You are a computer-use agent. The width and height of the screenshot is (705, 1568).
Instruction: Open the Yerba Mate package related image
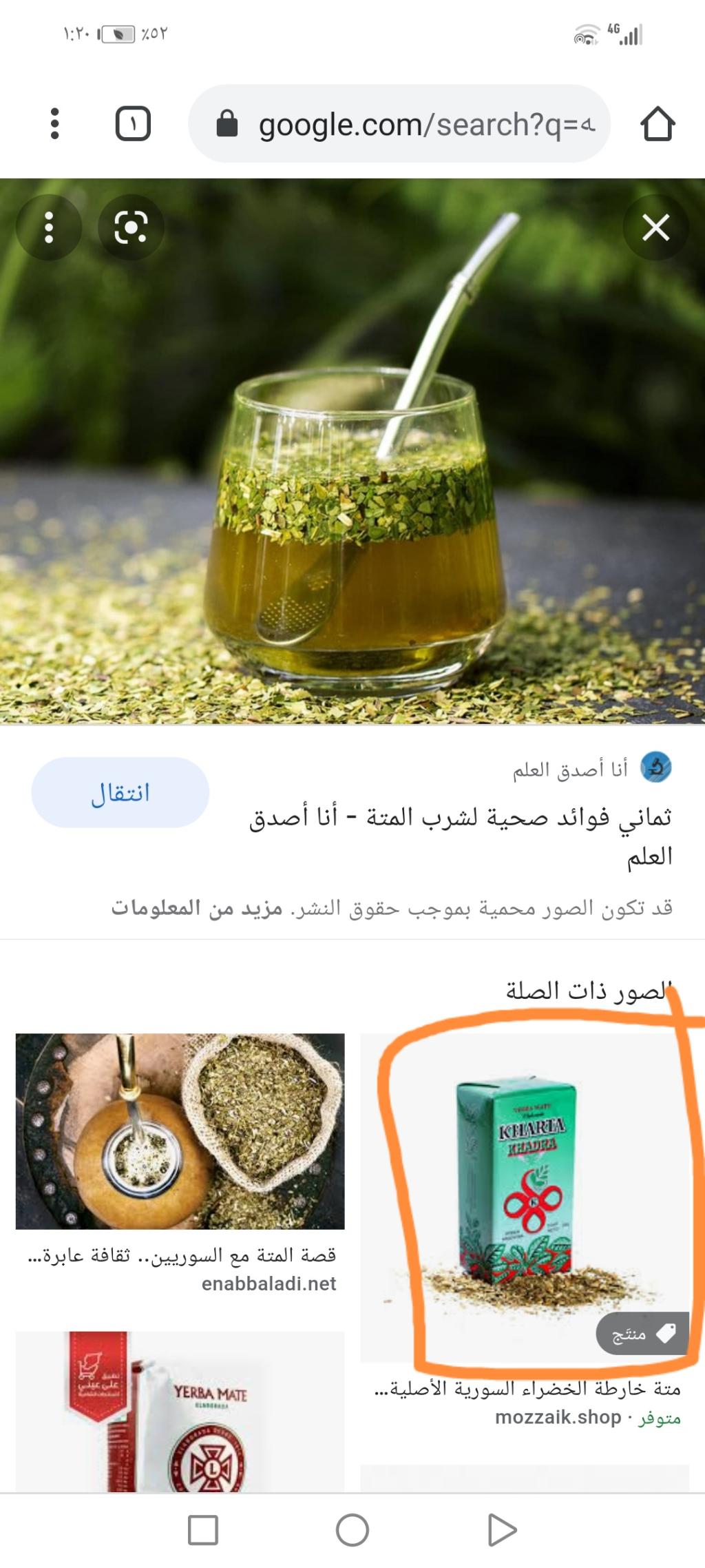[180, 1412]
